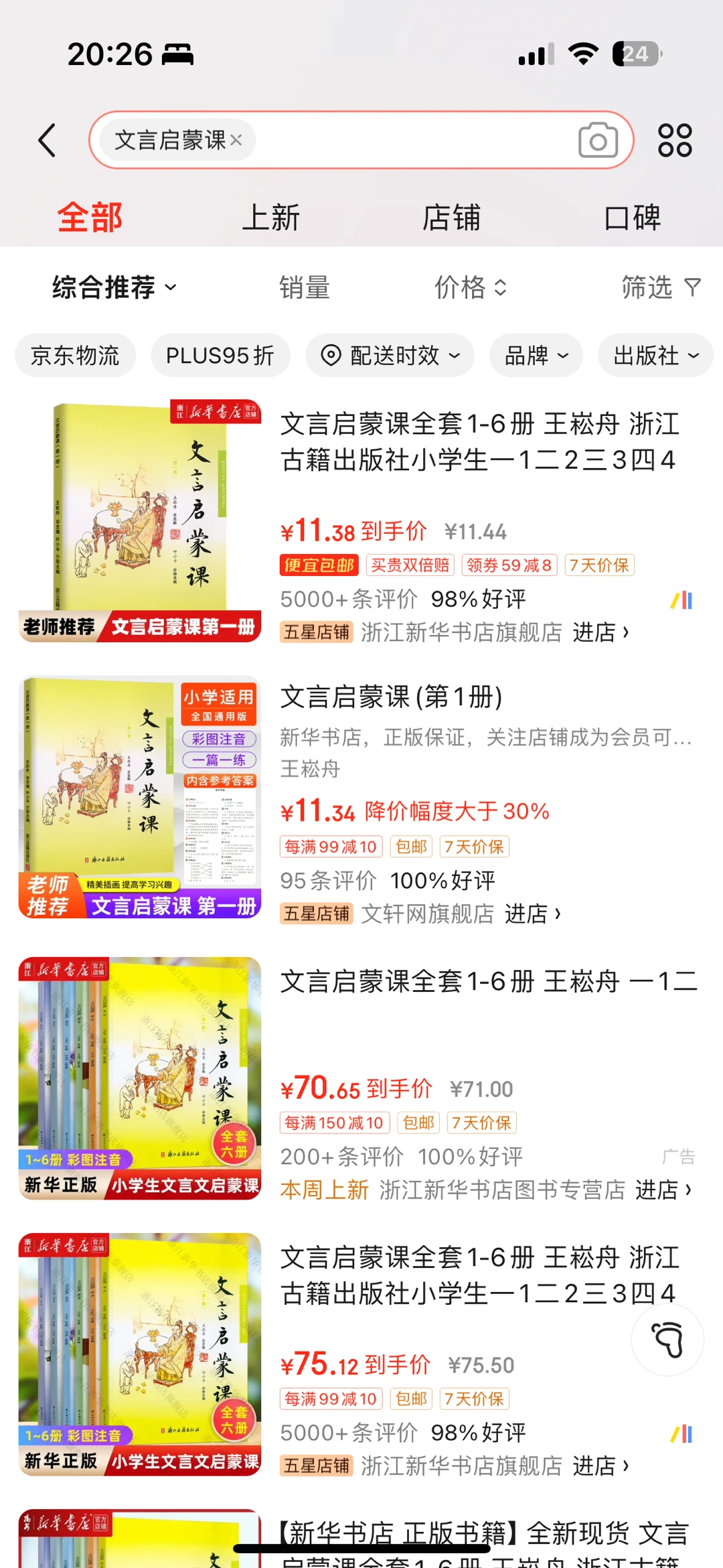723x1568 pixels.
Task: Remove the 文言启蒙课 search keyword tag
Action: coord(236,140)
